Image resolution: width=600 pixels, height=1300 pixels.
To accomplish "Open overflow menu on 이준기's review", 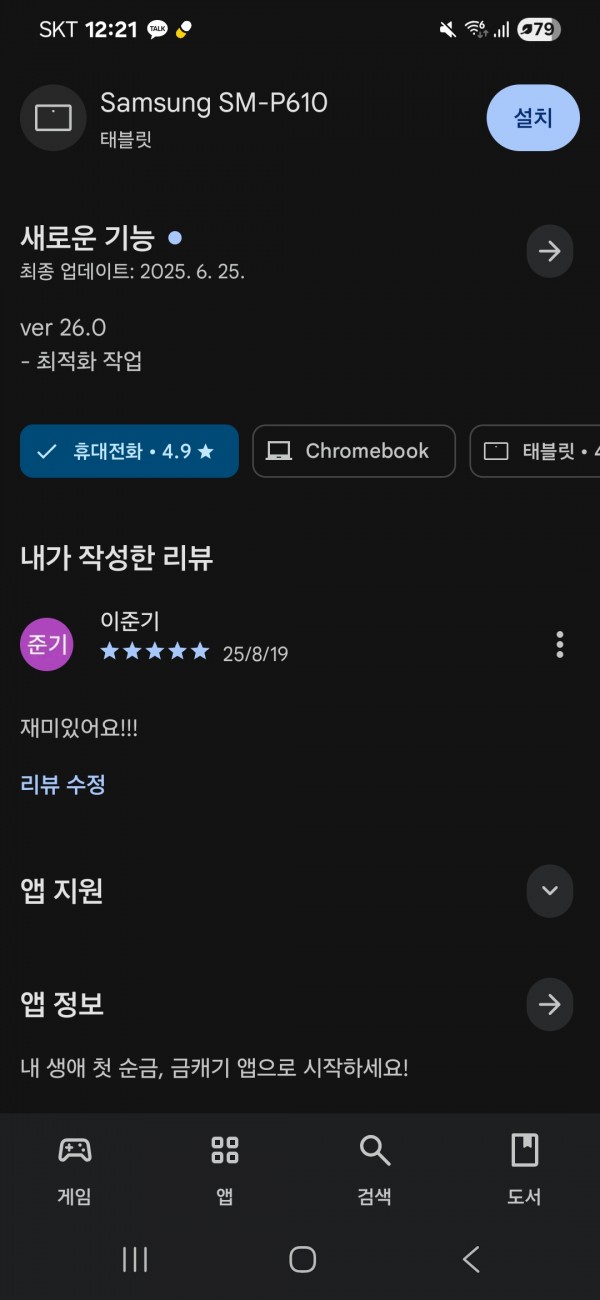I will coord(560,645).
